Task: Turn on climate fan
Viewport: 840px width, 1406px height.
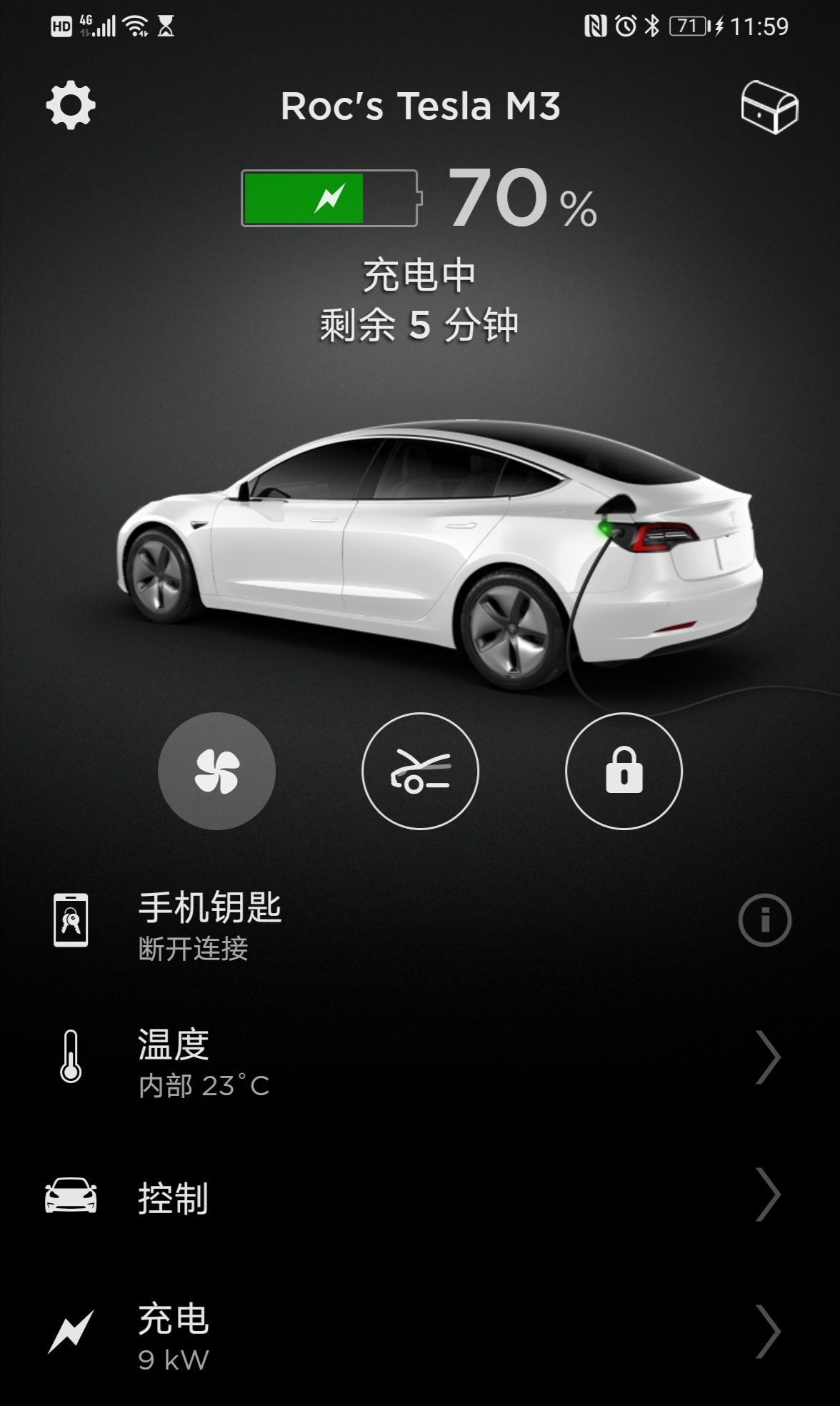Action: [216, 771]
